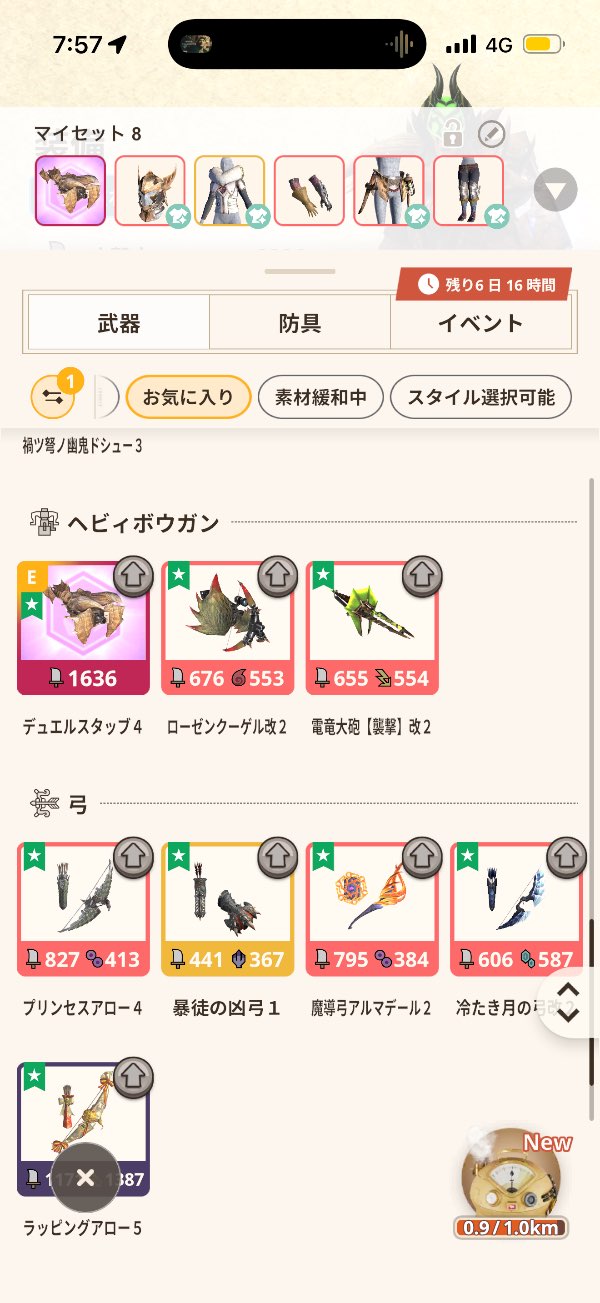The height and width of the screenshot is (1303, 600).
Task: Toggle the スタイル選択可能 filter chip
Action: pyautogui.click(x=480, y=397)
